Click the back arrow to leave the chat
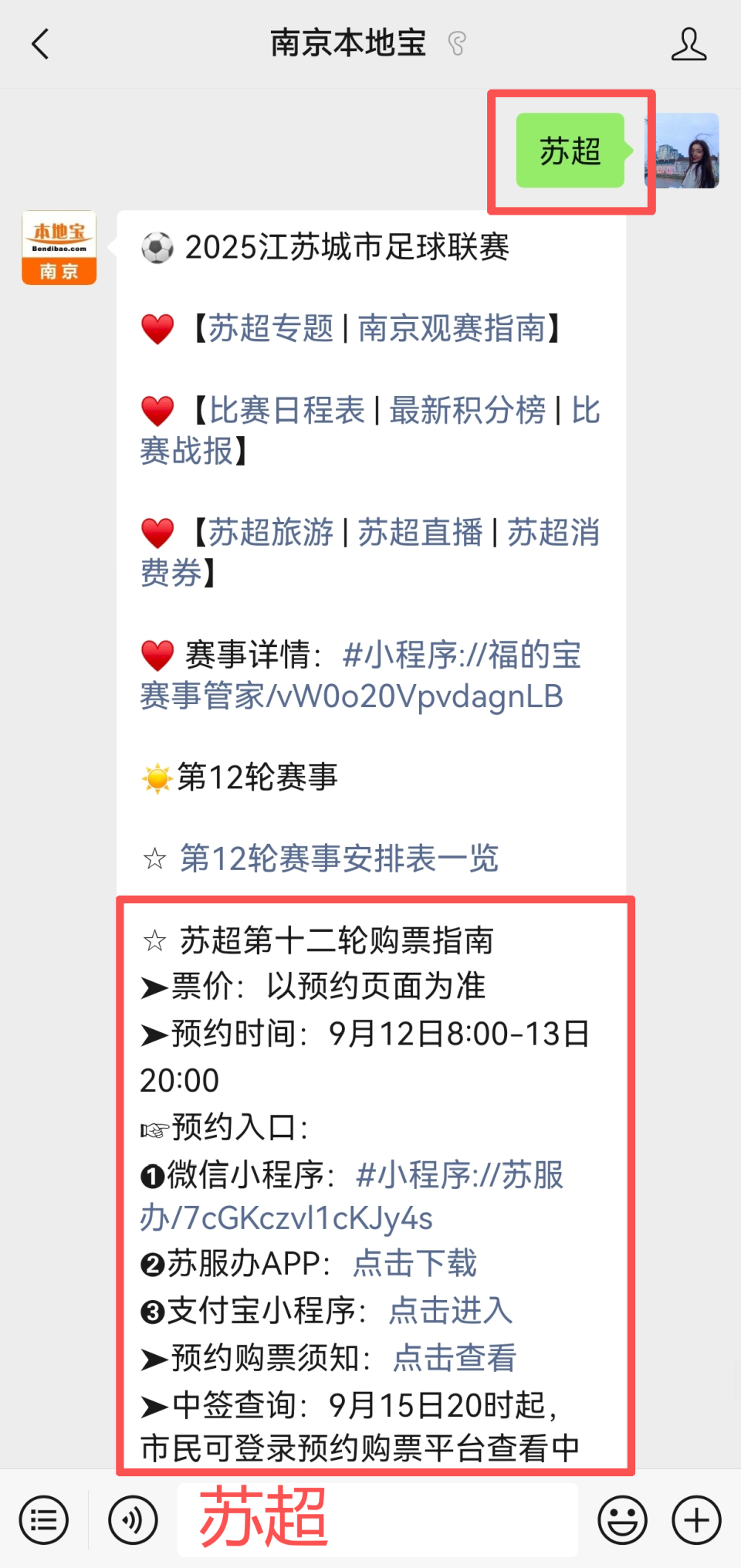Image resolution: width=741 pixels, height=1568 pixels. coord(40,44)
